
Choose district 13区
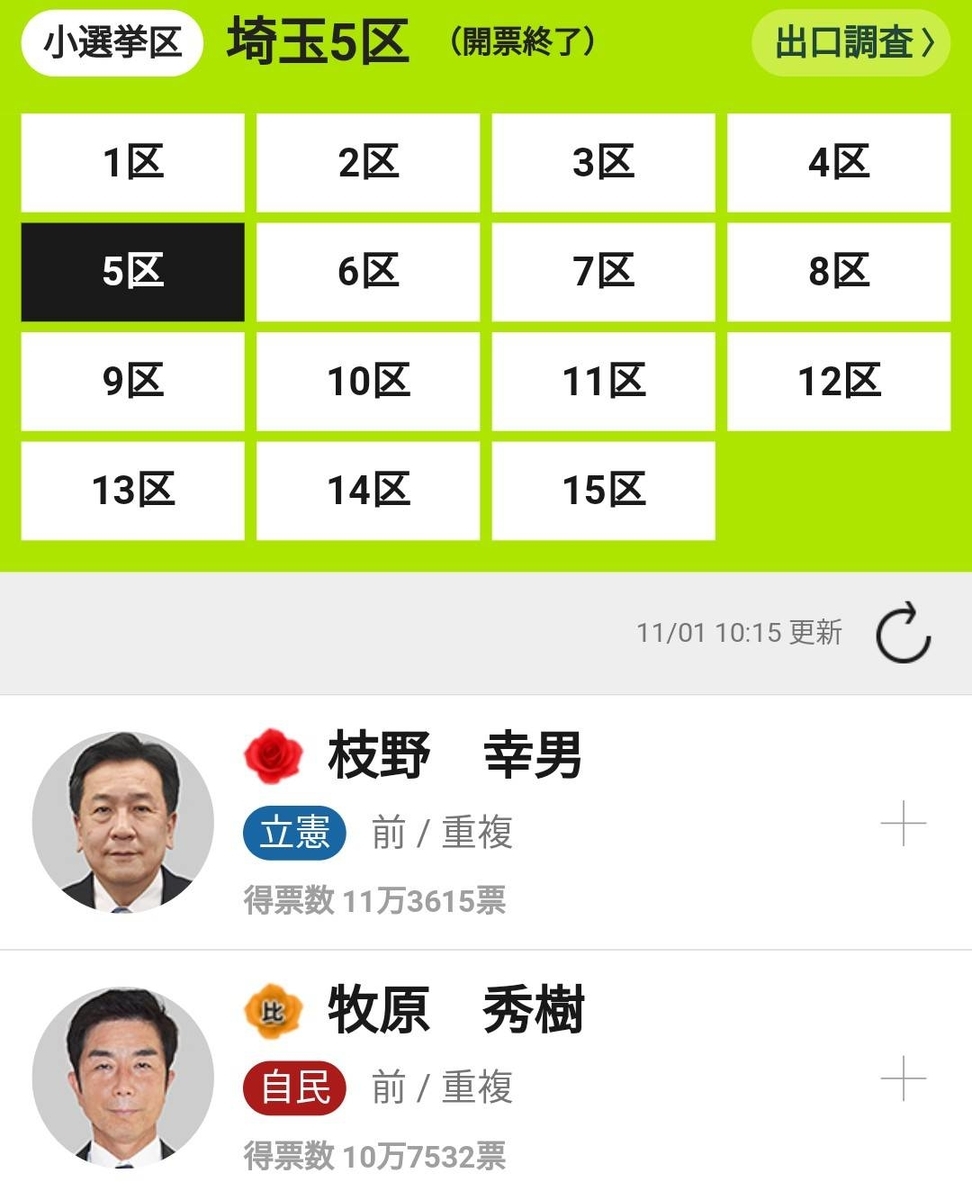pyautogui.click(x=133, y=490)
